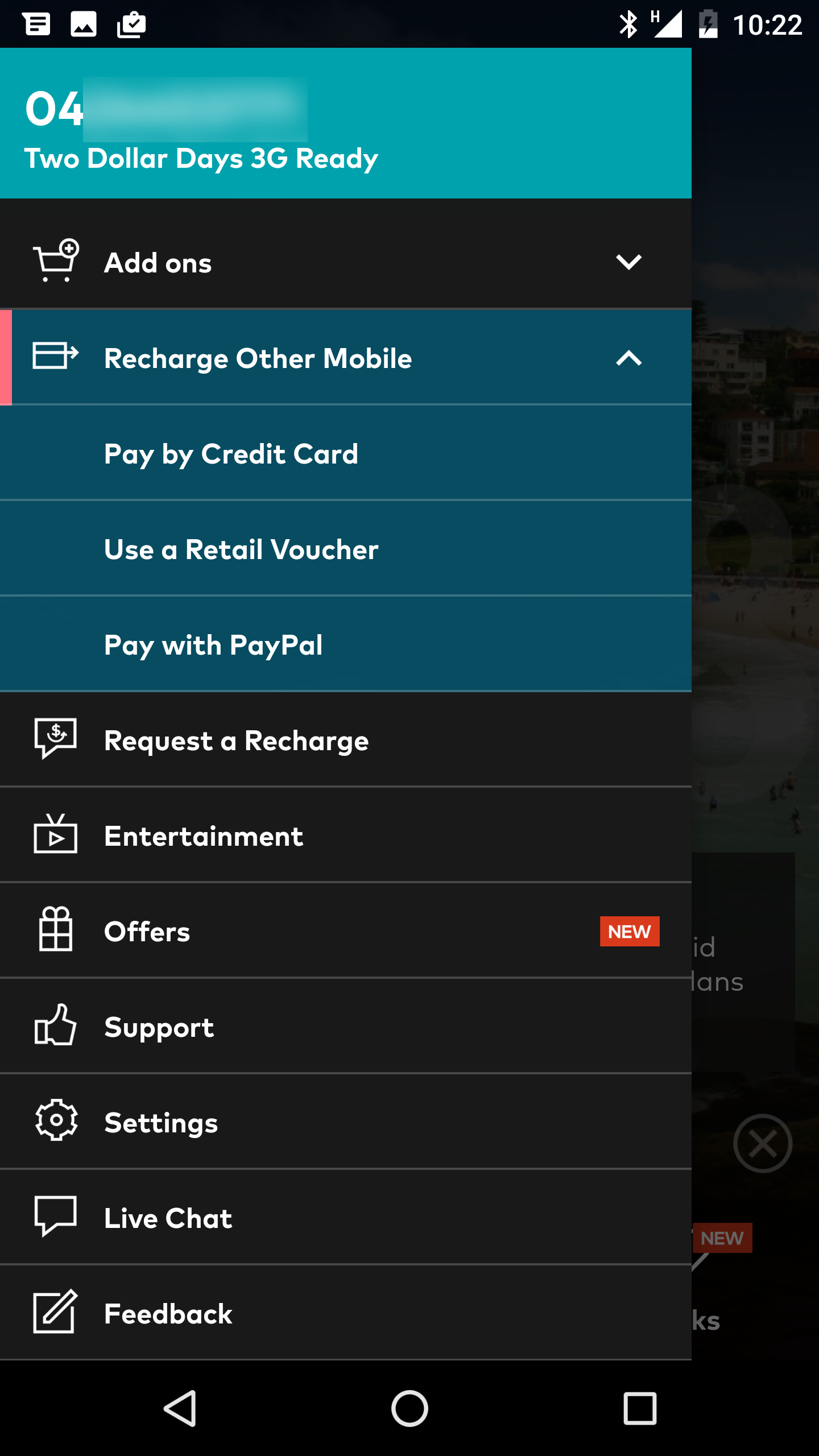819x1456 pixels.
Task: Start a Live Chat
Action: 346,1218
